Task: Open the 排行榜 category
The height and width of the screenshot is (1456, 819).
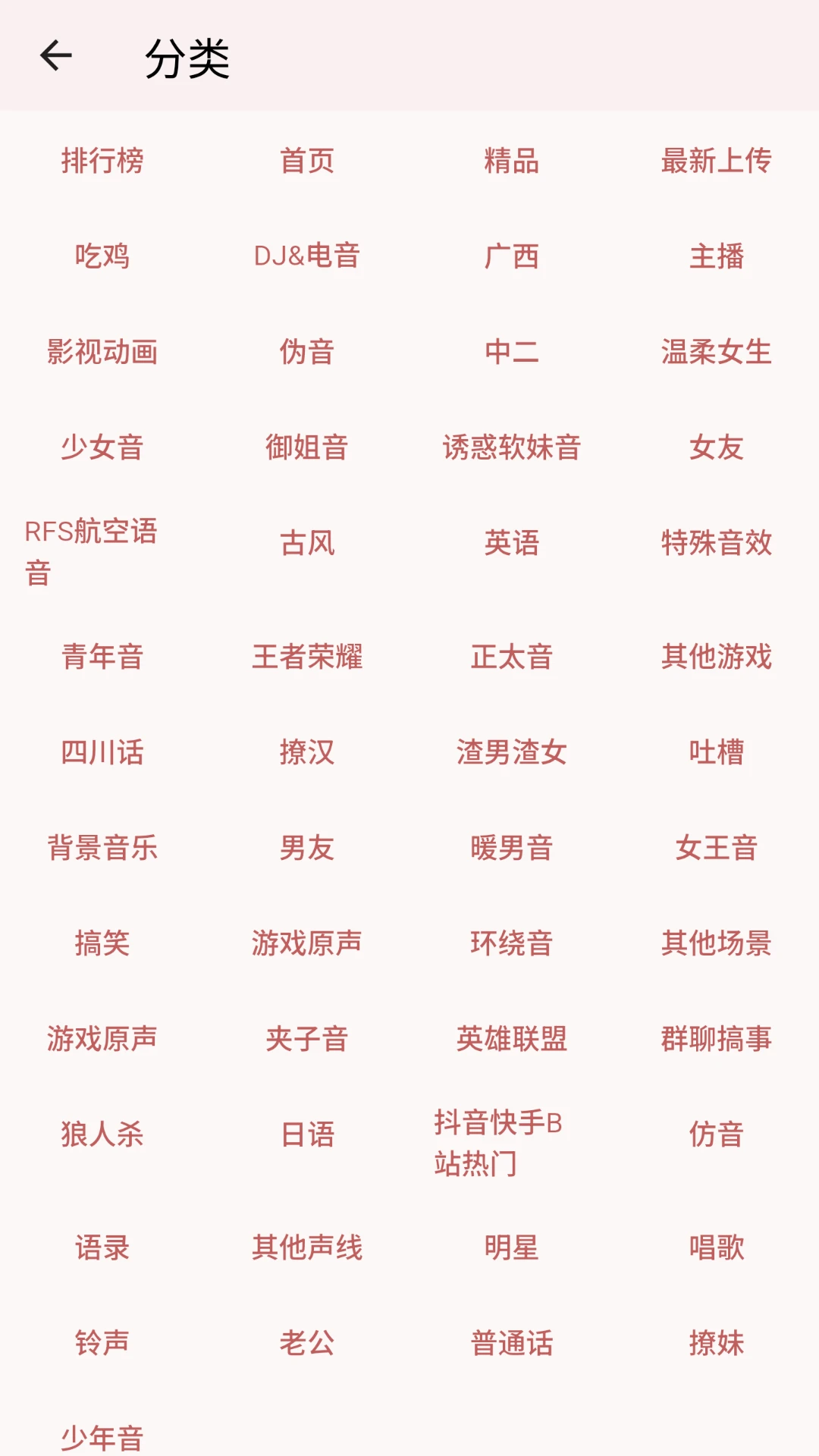Action: pos(102,161)
